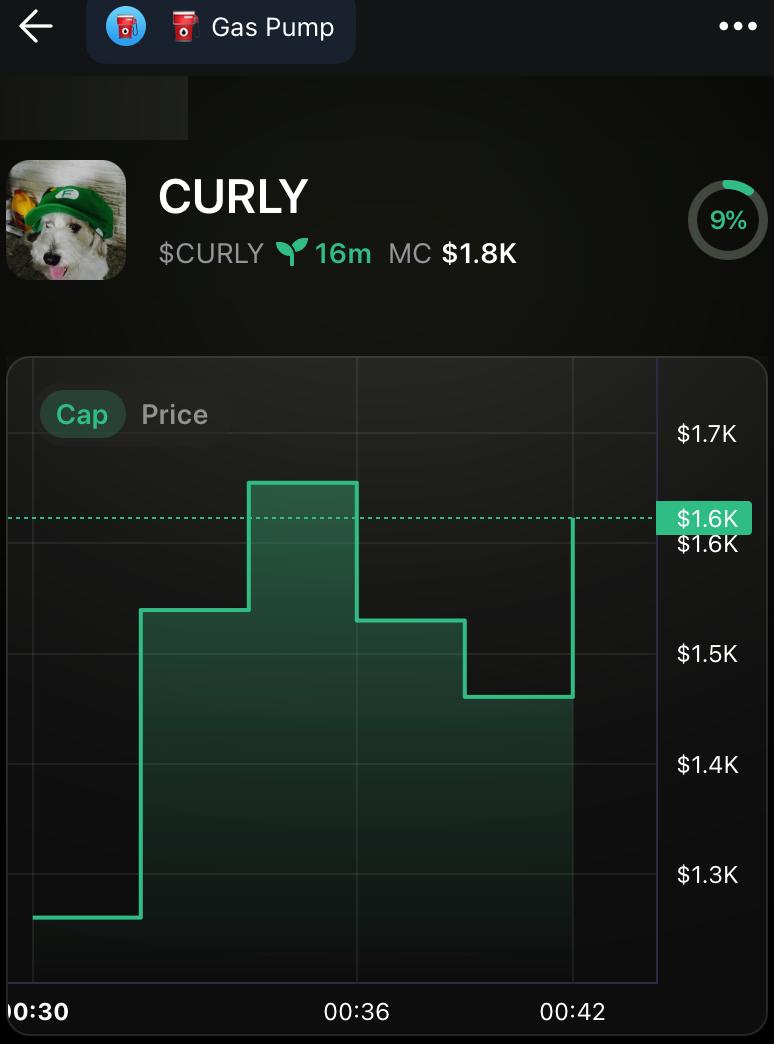Switch chart to Price view
This screenshot has height=1044, width=774.
click(175, 415)
